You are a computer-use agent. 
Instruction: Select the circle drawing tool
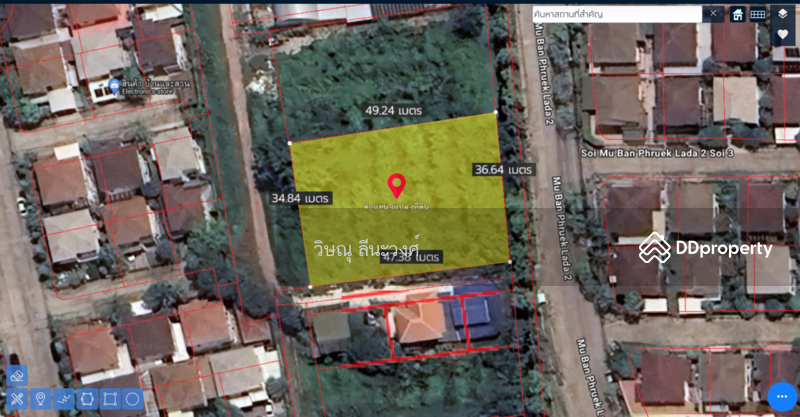(x=133, y=399)
